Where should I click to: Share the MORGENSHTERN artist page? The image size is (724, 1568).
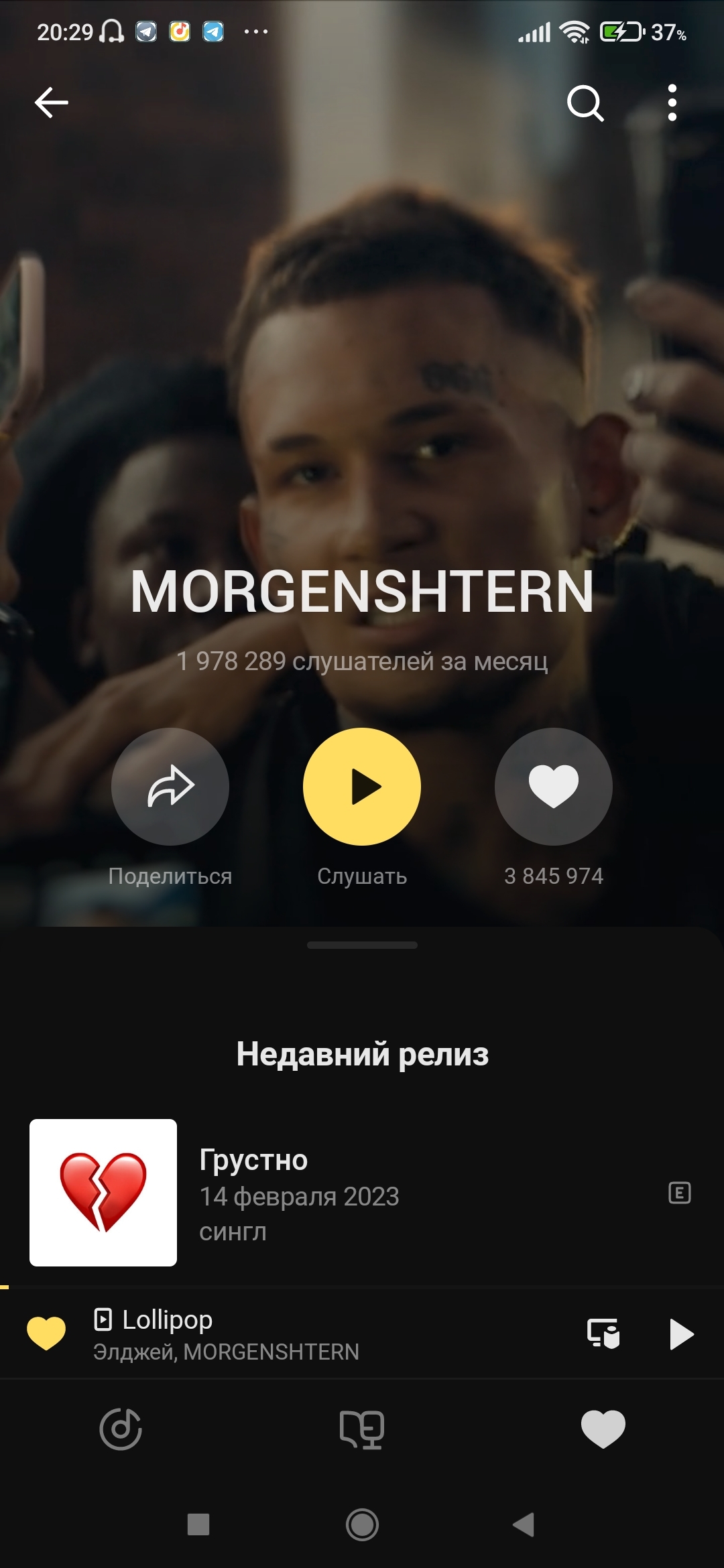coord(170,786)
